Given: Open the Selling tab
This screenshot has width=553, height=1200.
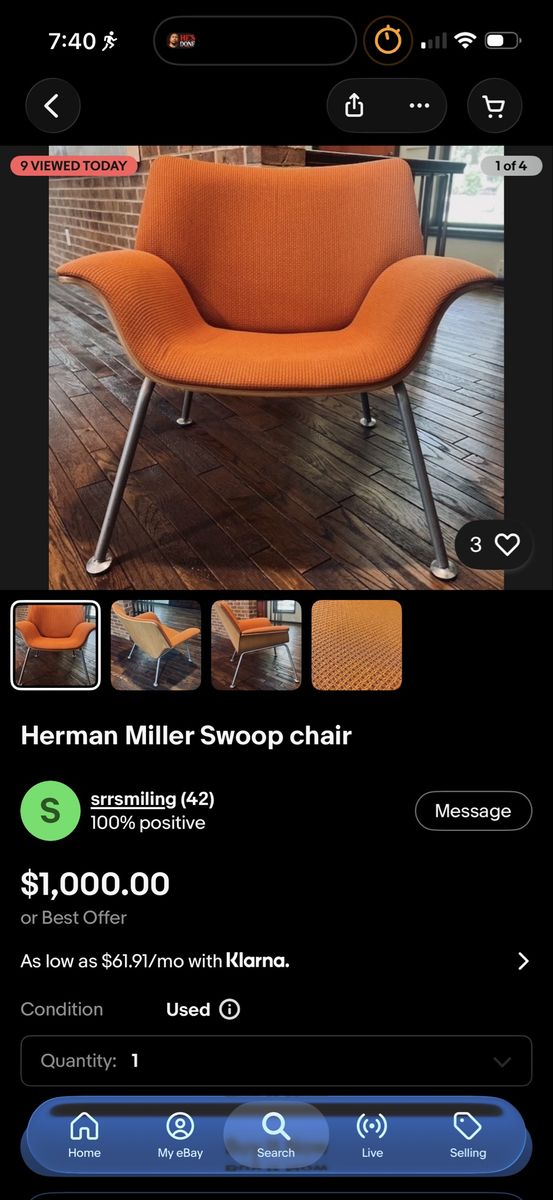Looking at the screenshot, I should [468, 1135].
